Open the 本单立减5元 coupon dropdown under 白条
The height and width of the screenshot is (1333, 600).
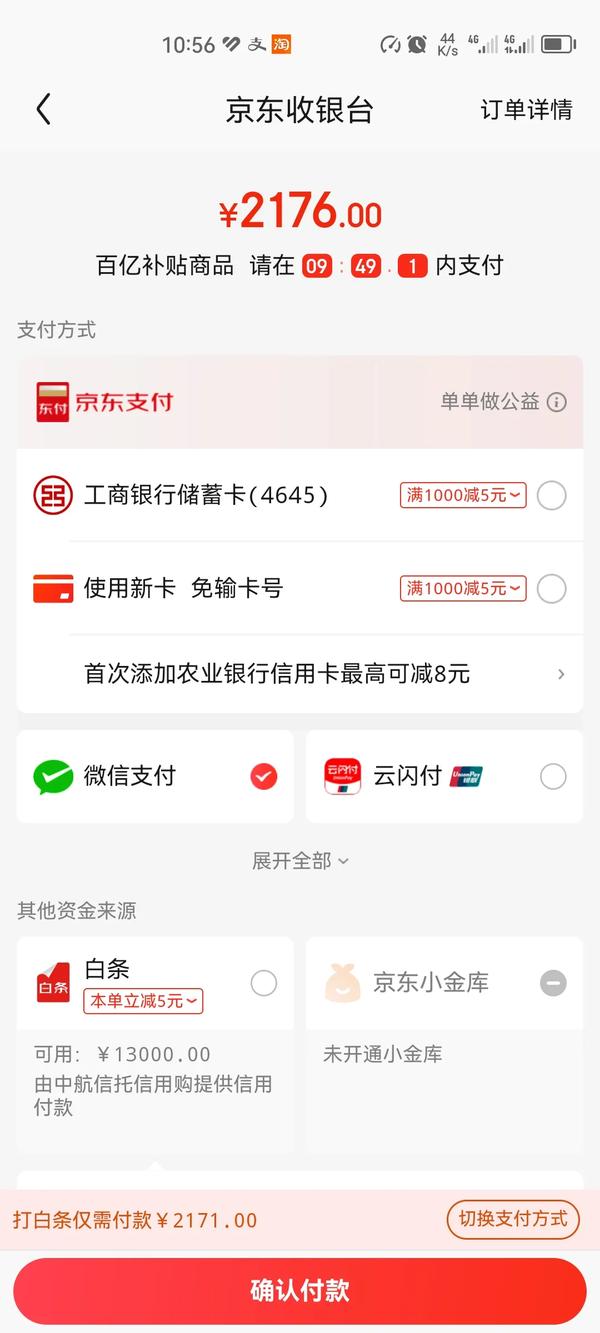tap(143, 1000)
